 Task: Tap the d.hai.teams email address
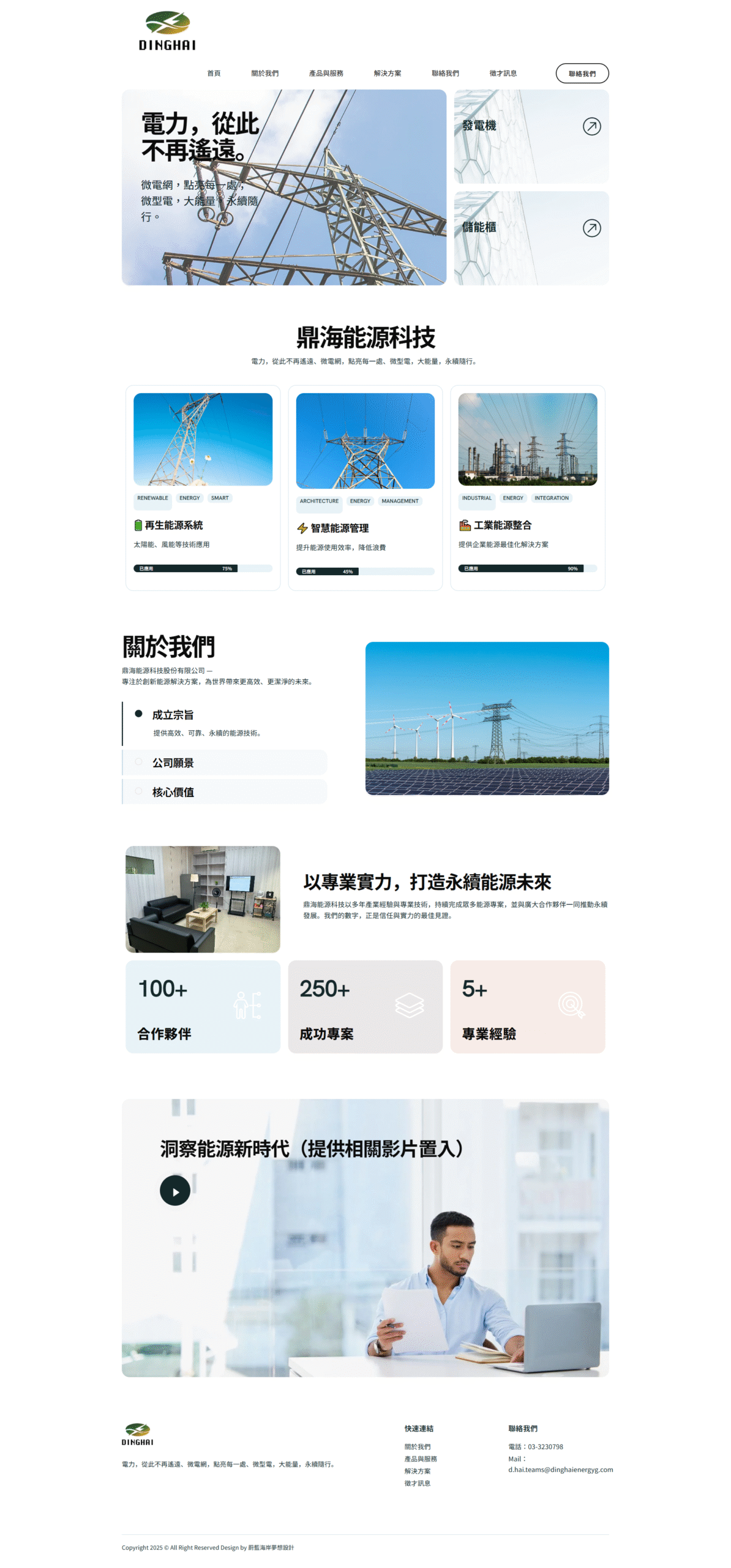(x=560, y=1469)
